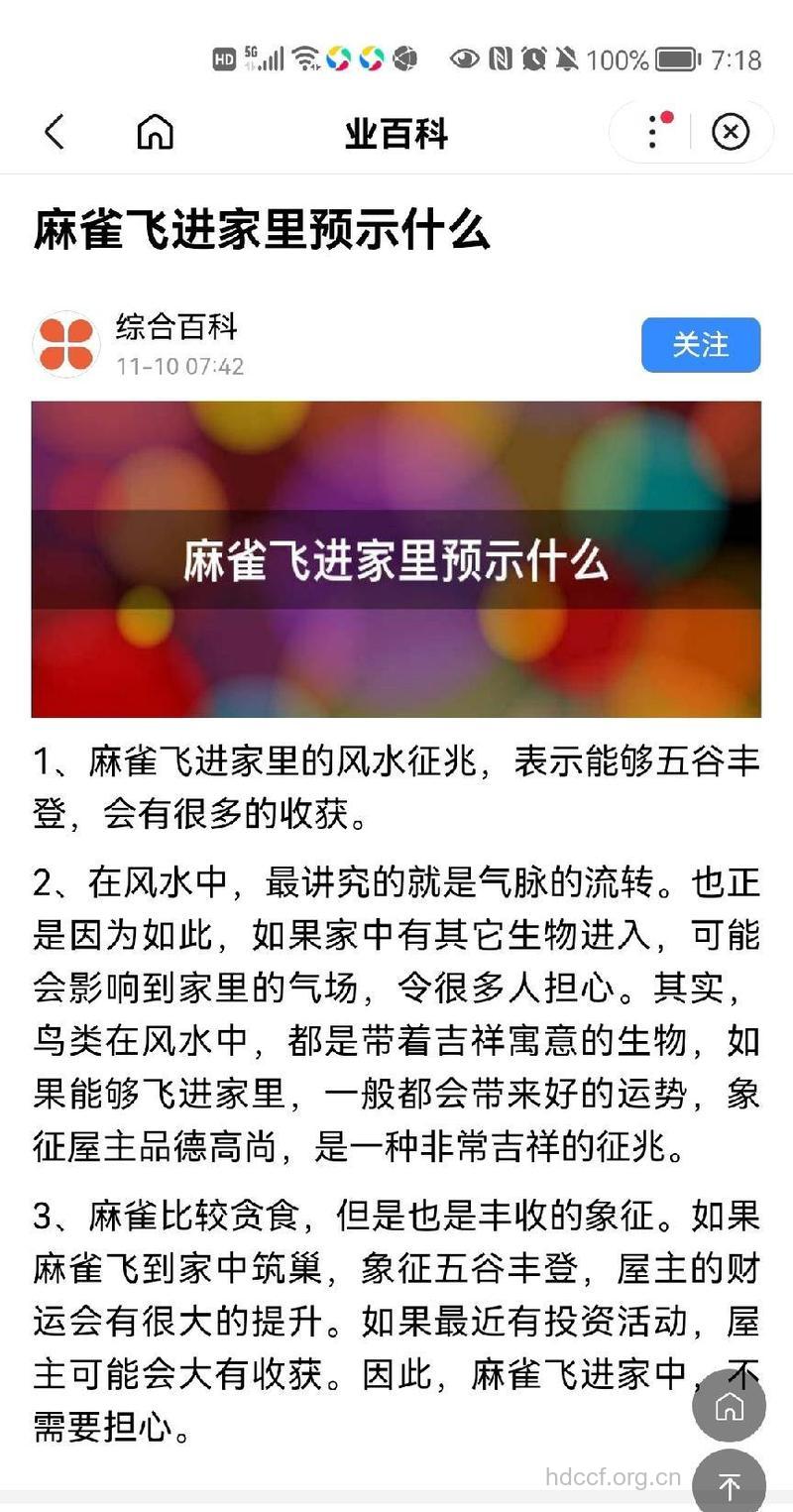793x1512 pixels.
Task: Tap the 关注 follow button
Action: (x=700, y=345)
